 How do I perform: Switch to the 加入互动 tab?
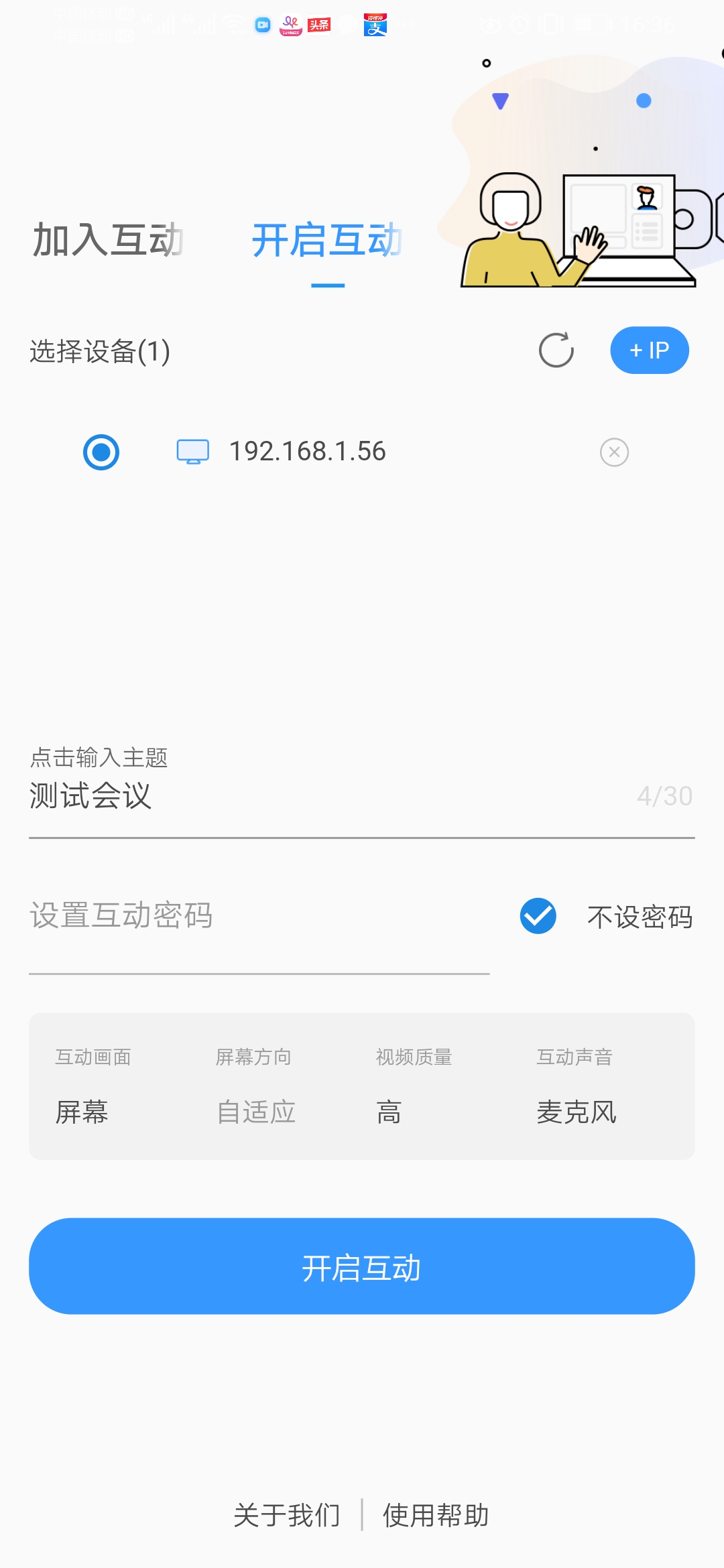(x=108, y=239)
